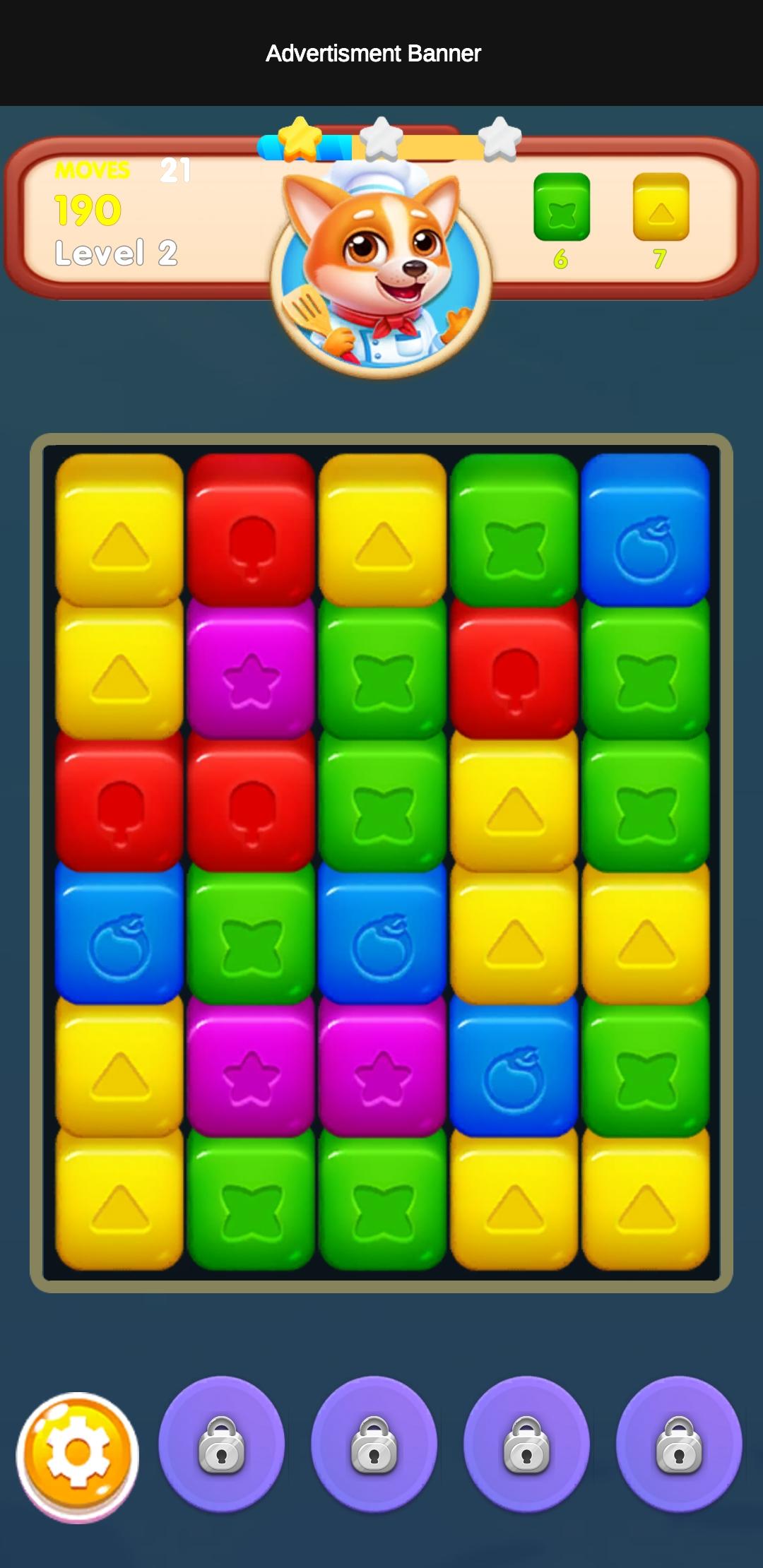Tap the locked booster beside the settings gear
The height and width of the screenshot is (1568, 763).
pyautogui.click(x=221, y=1444)
